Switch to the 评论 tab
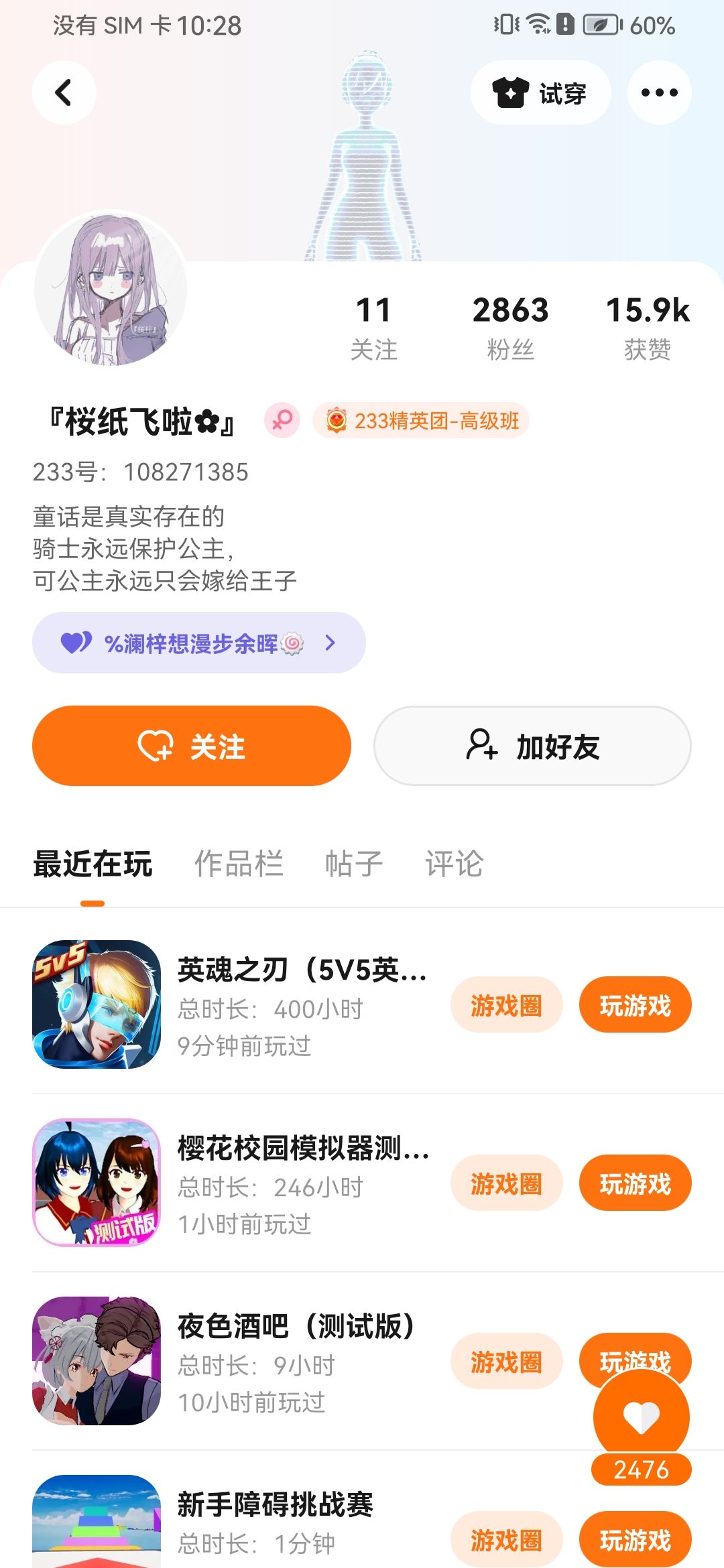 pos(454,864)
